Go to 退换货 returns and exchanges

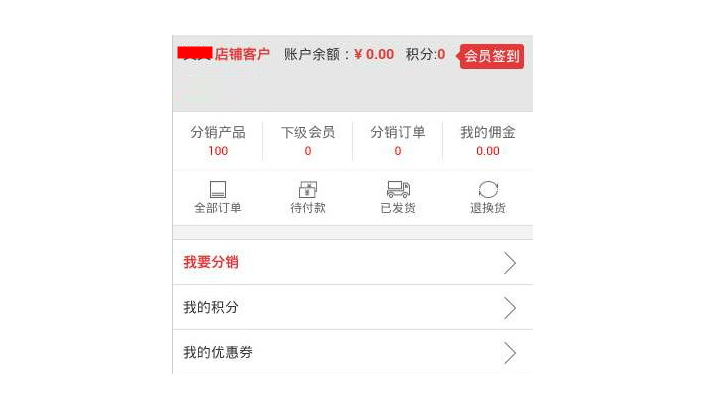[x=488, y=197]
